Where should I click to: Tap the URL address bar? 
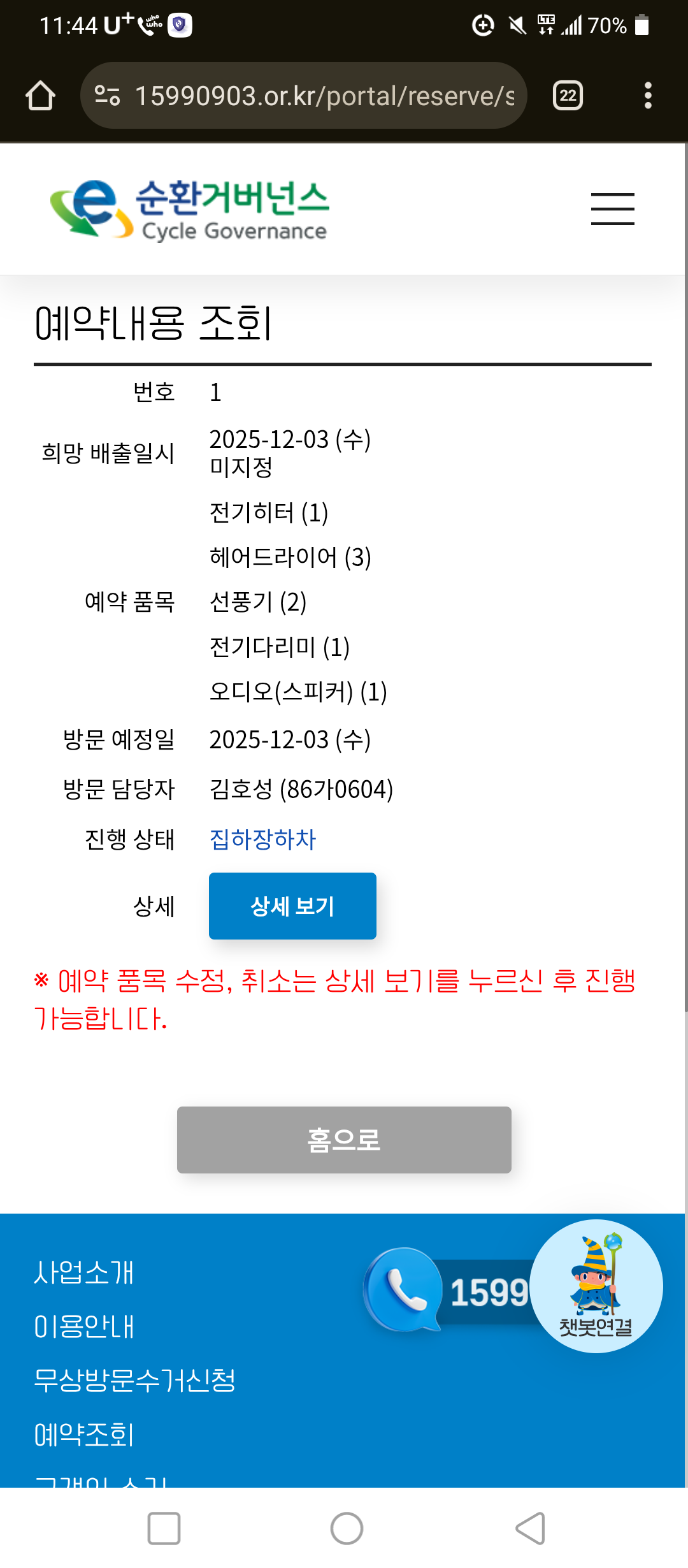(x=304, y=96)
